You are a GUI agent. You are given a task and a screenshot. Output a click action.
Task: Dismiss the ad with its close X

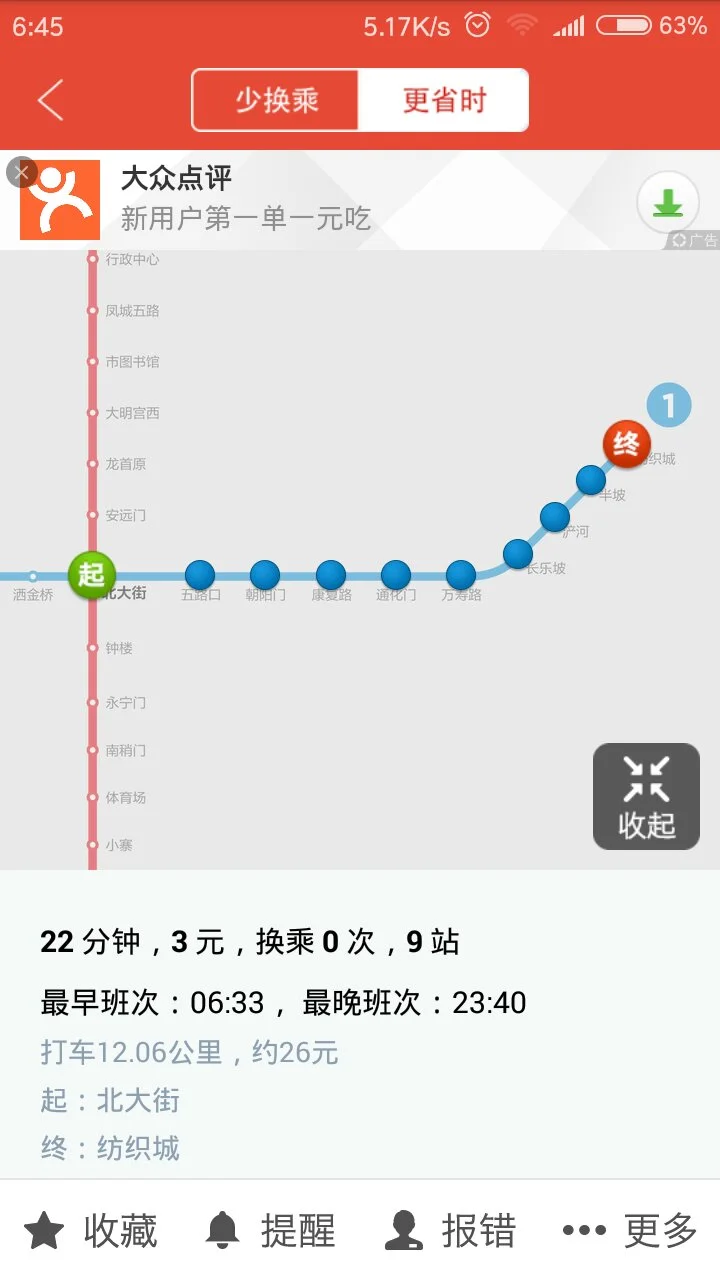click(21, 172)
